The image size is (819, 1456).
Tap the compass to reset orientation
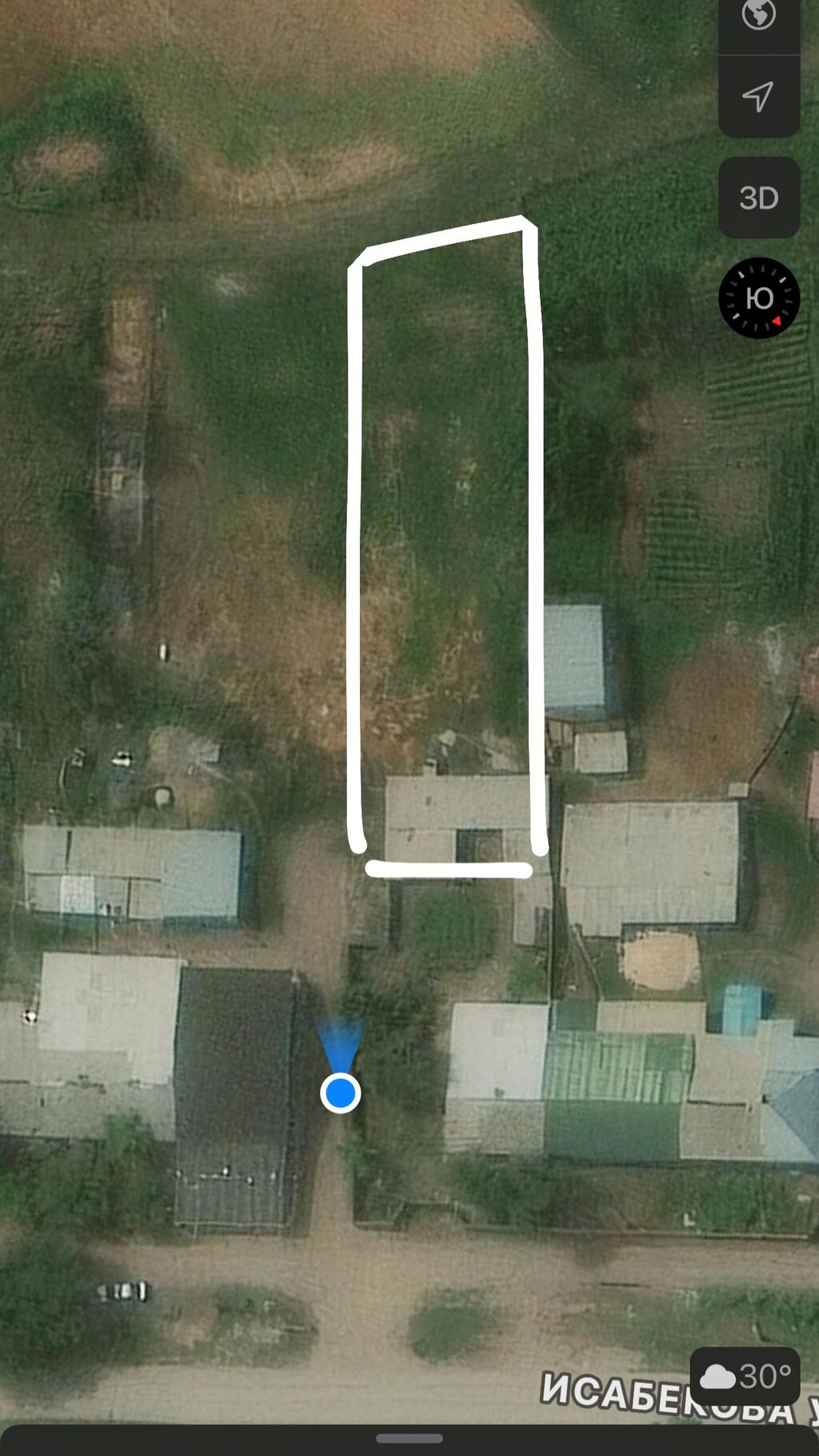(x=759, y=298)
